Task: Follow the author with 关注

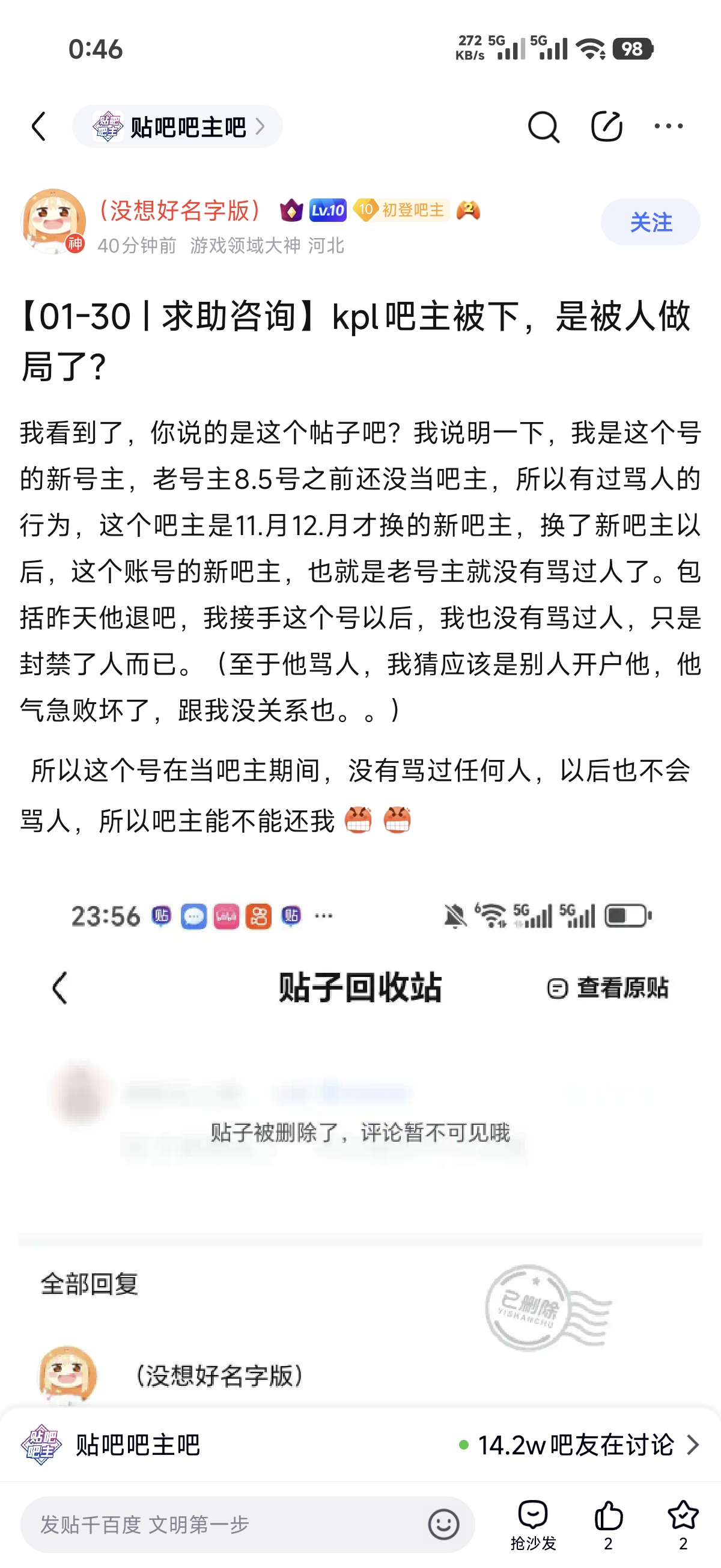Action: coord(651,222)
